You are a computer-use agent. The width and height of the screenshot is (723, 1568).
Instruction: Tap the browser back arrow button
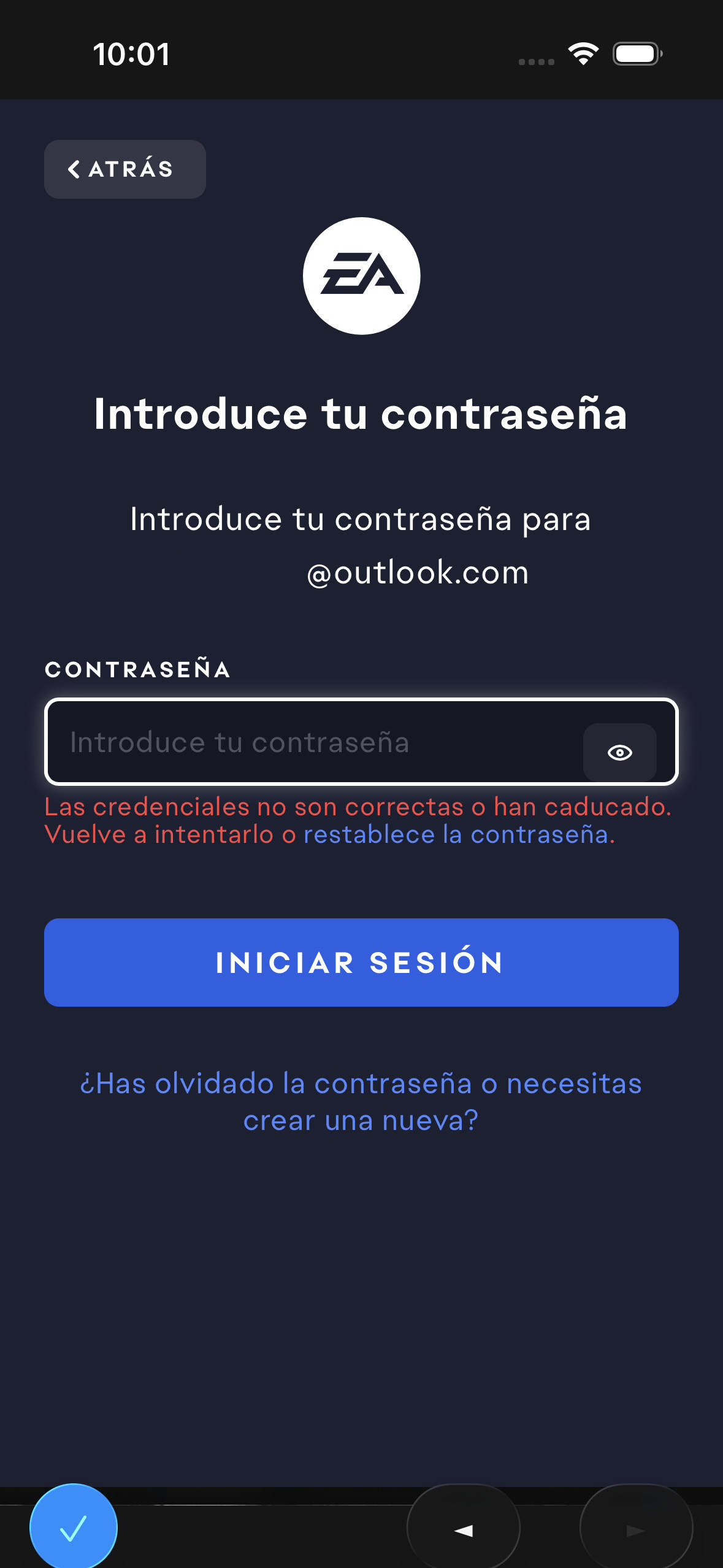[464, 1530]
